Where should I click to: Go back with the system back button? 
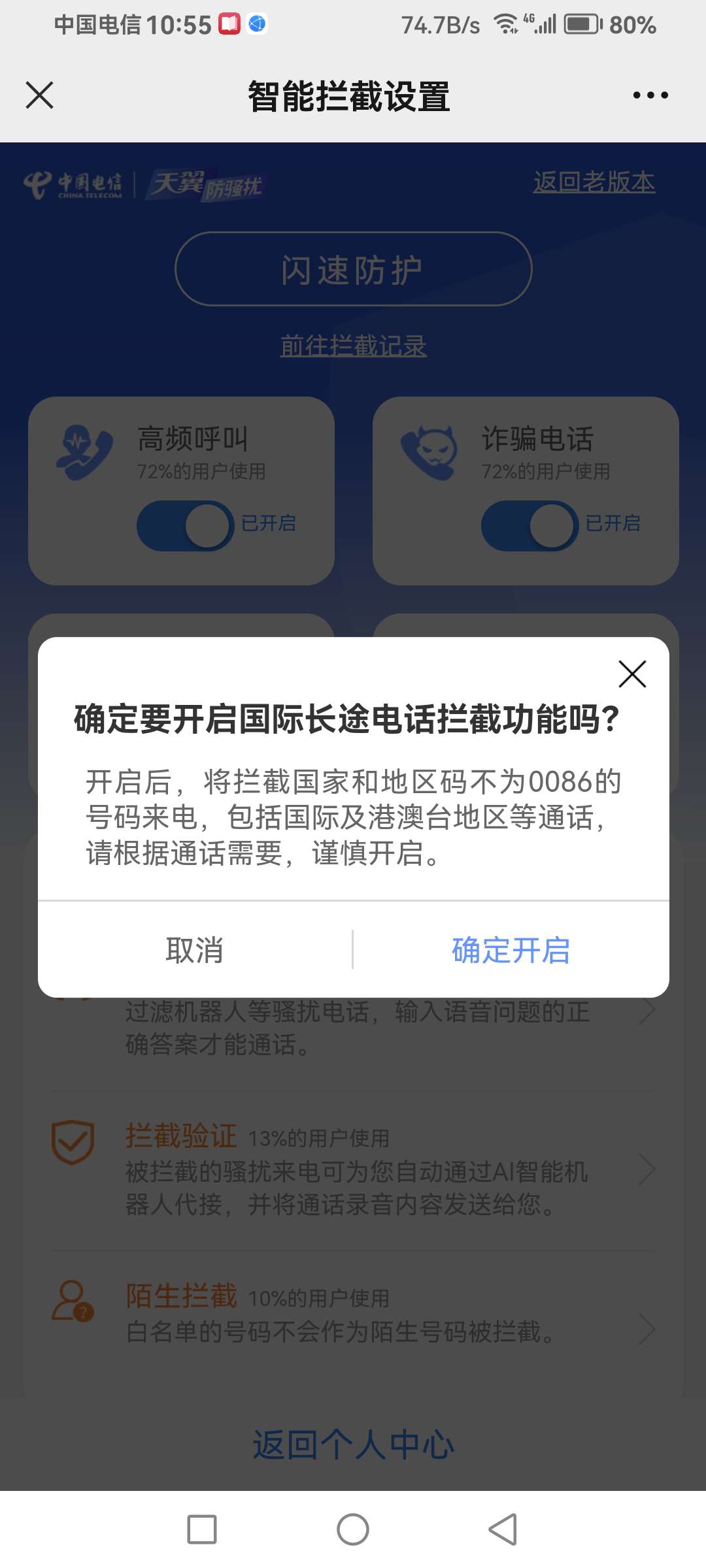pyautogui.click(x=503, y=1529)
